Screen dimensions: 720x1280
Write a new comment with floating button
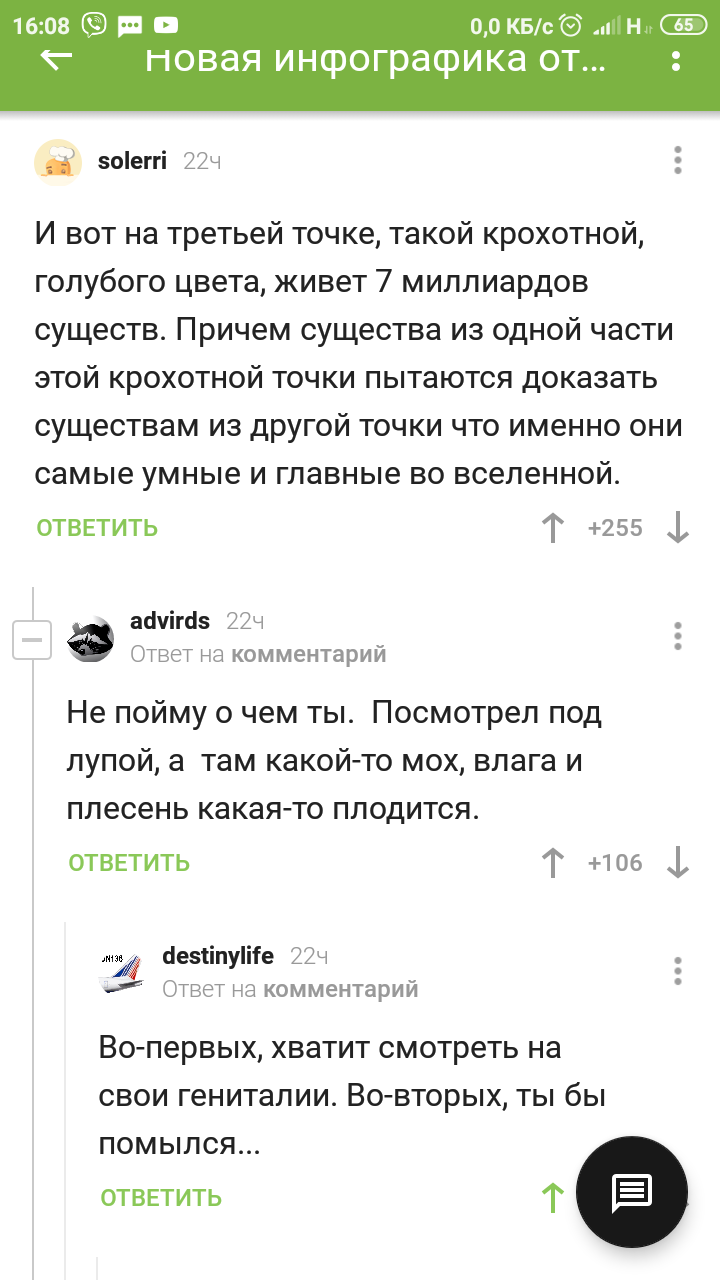[x=632, y=1192]
